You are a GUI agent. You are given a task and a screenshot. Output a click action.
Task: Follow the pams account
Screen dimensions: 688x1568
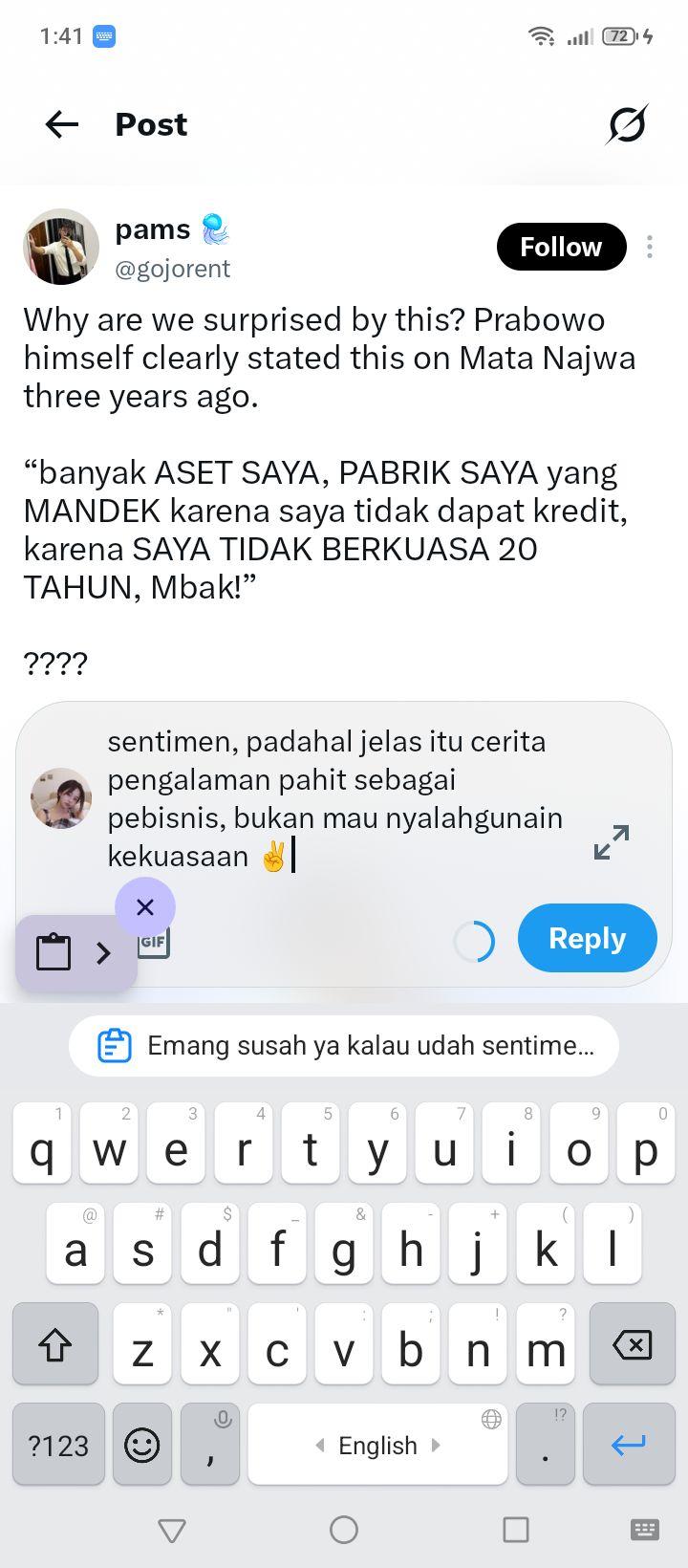[561, 247]
